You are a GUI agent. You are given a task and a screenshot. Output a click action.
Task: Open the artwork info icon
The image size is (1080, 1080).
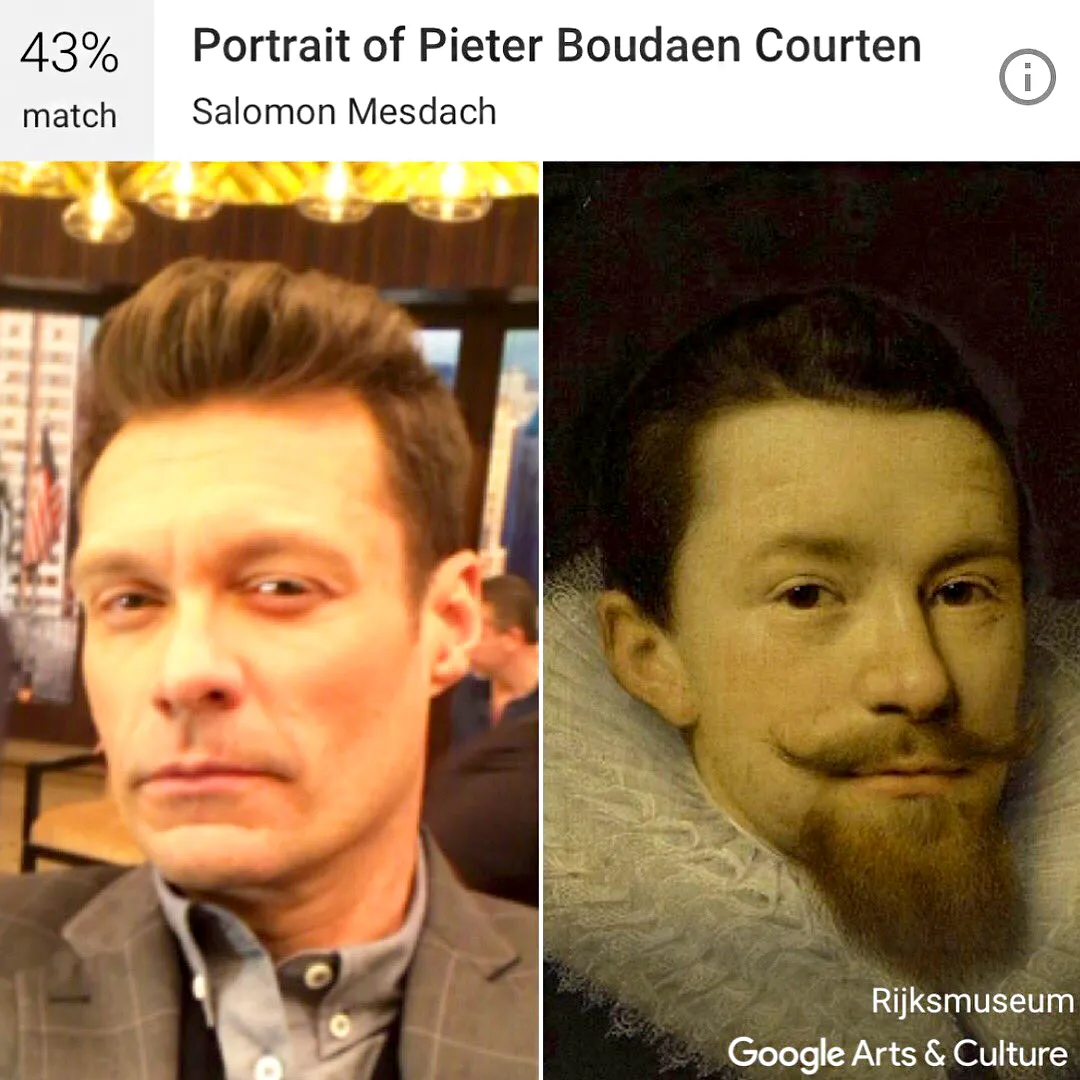pyautogui.click(x=1027, y=77)
